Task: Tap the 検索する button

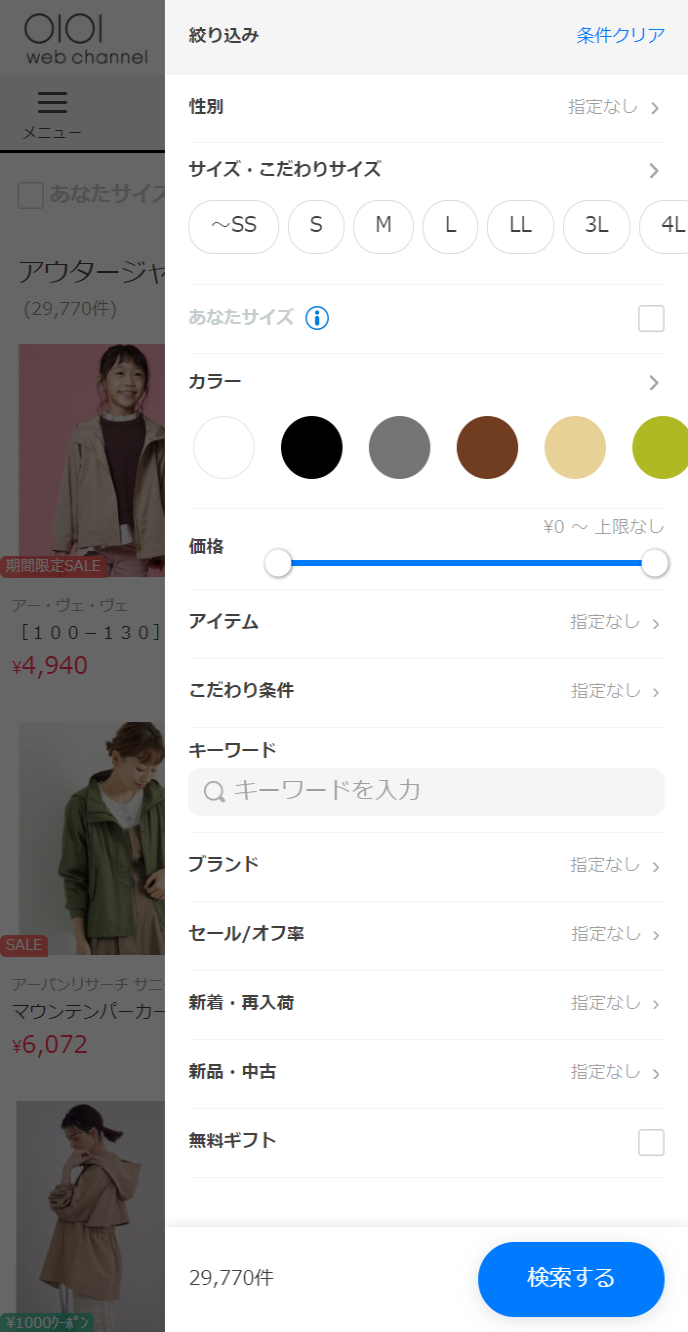Action: 571,1278
